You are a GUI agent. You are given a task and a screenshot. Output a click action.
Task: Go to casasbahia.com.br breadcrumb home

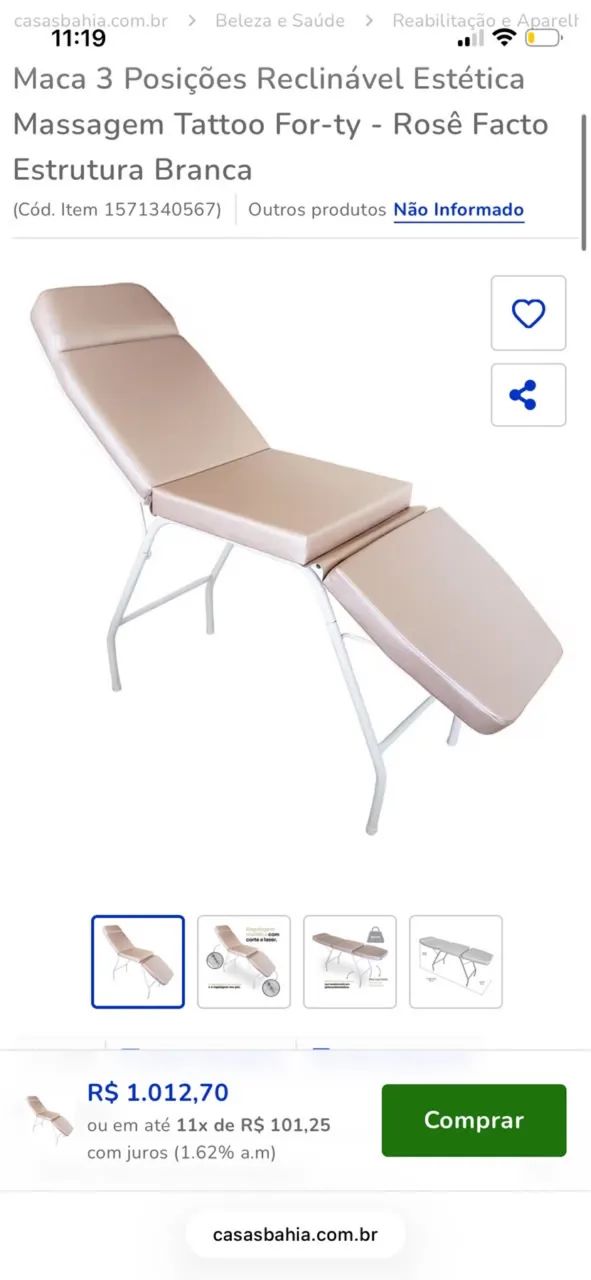pyautogui.click(x=90, y=20)
